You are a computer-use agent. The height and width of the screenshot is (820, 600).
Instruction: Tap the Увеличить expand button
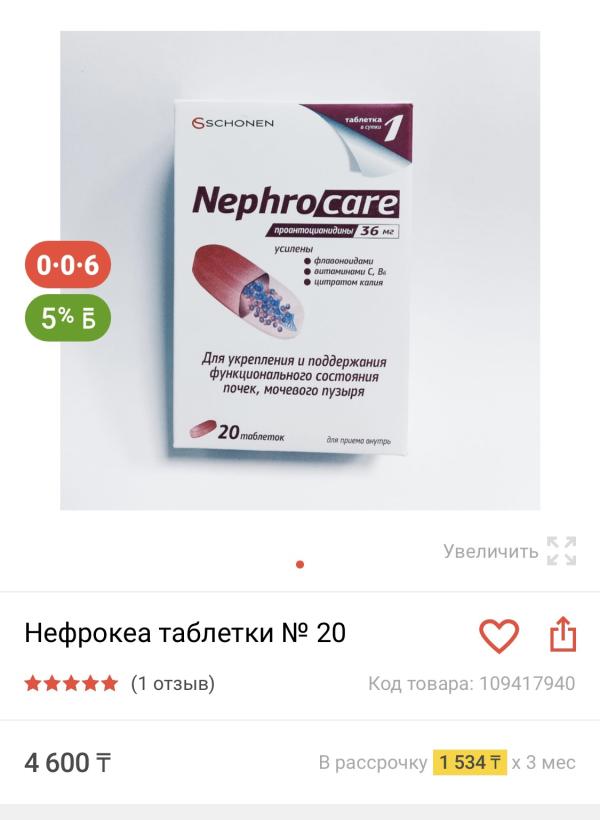[510, 551]
